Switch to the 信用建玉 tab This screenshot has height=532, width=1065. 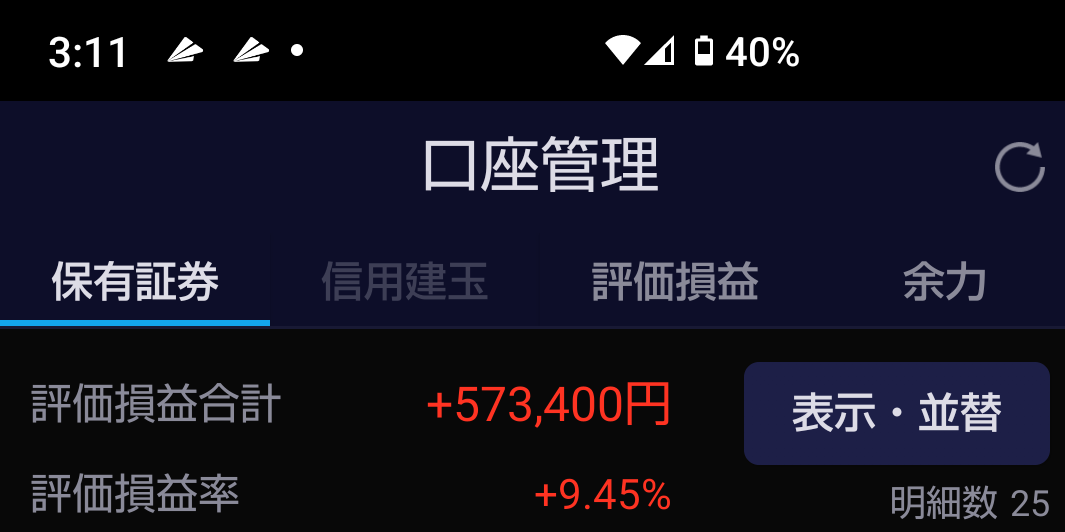(404, 283)
